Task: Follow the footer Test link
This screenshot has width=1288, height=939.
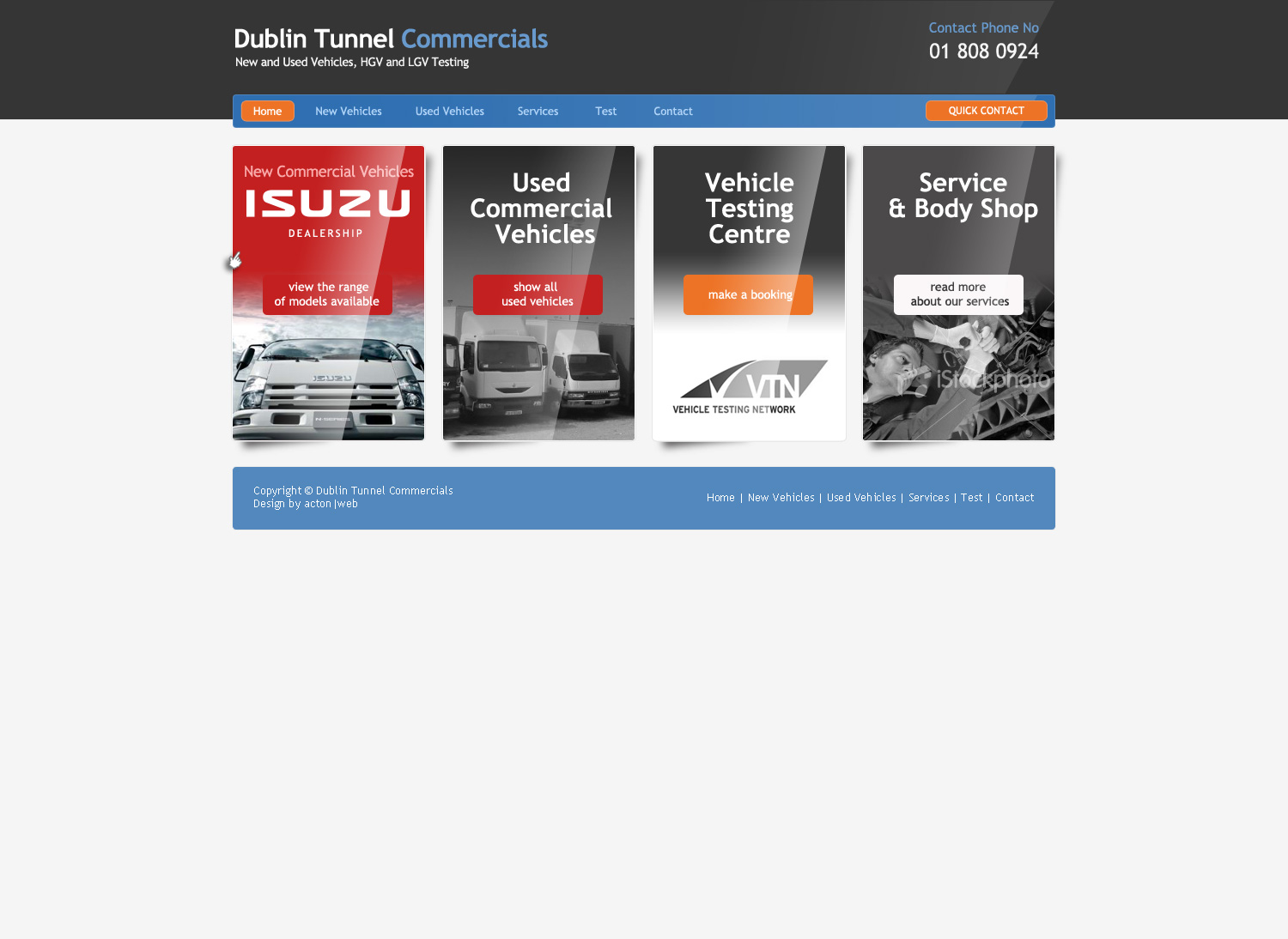Action: click(x=971, y=498)
